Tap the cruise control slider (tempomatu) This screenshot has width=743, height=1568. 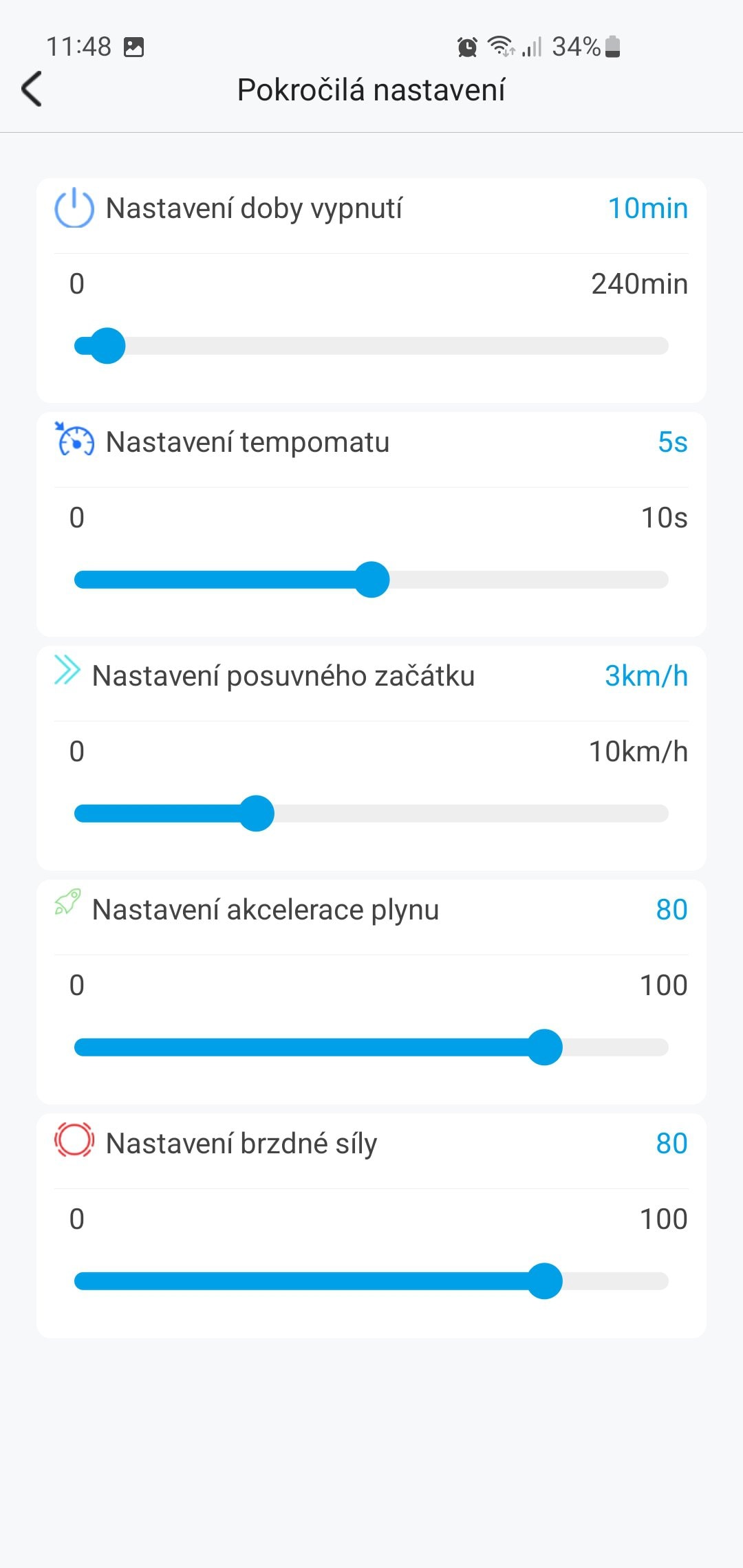click(x=371, y=580)
